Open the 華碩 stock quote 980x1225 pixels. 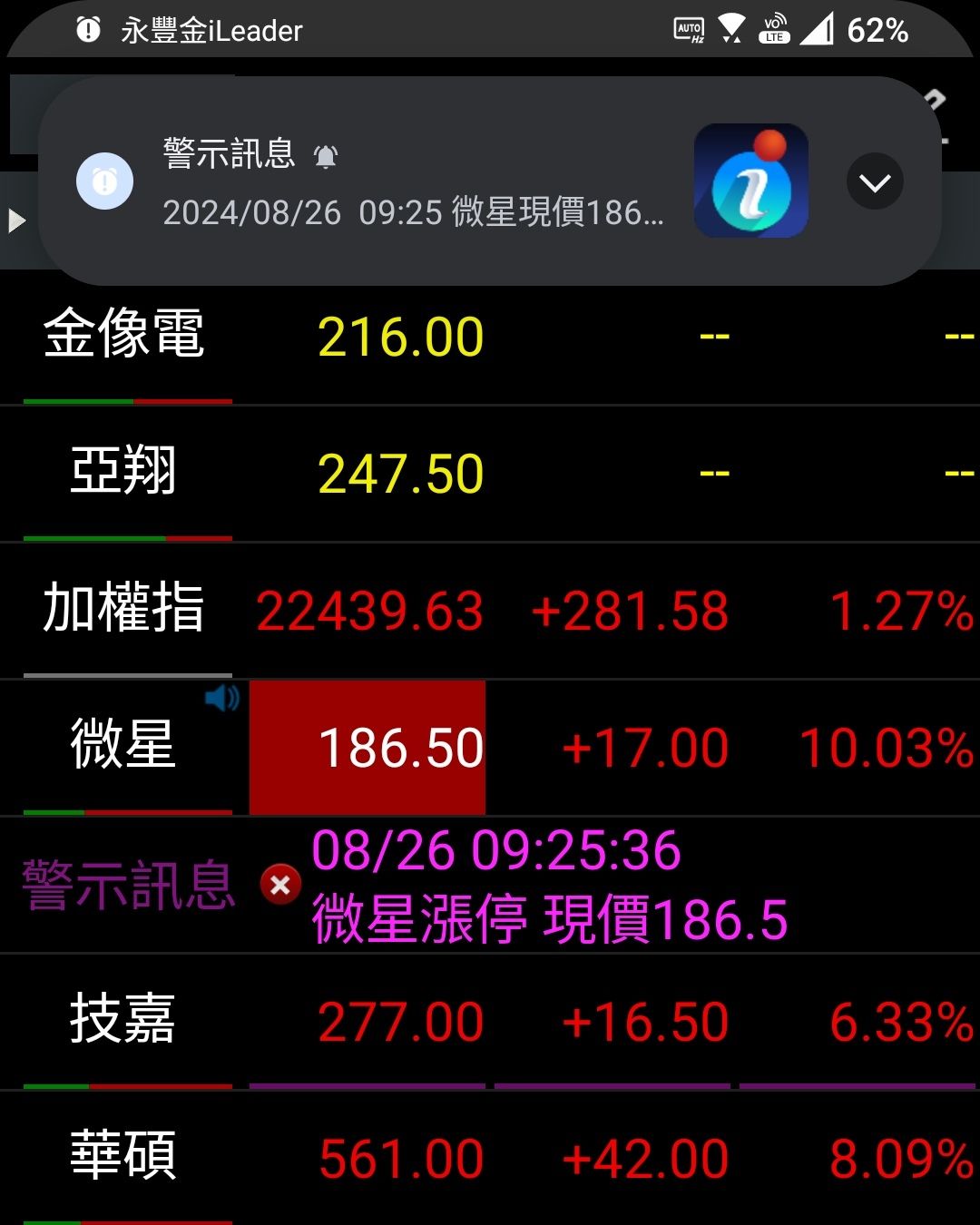click(124, 1157)
